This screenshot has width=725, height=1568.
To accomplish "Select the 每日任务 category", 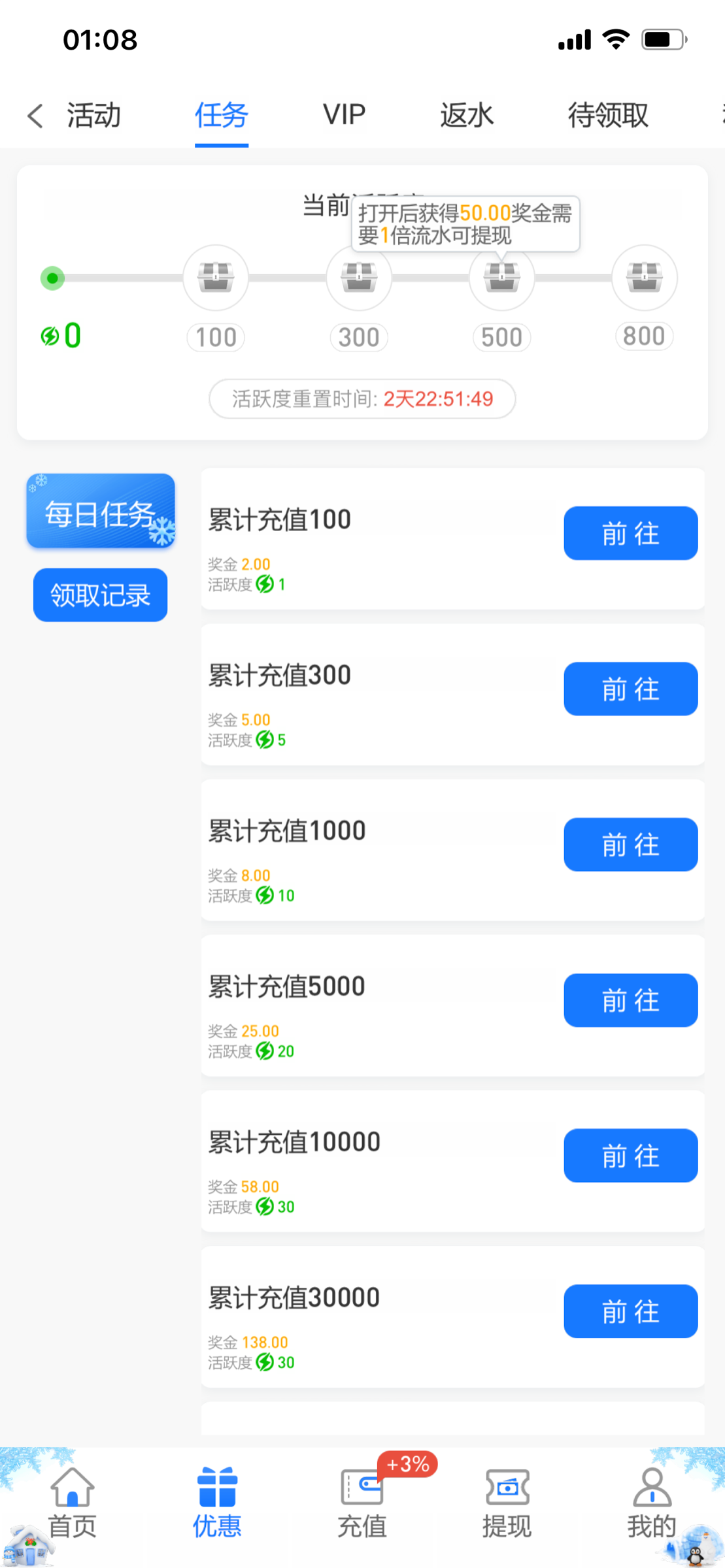I will 101,512.
